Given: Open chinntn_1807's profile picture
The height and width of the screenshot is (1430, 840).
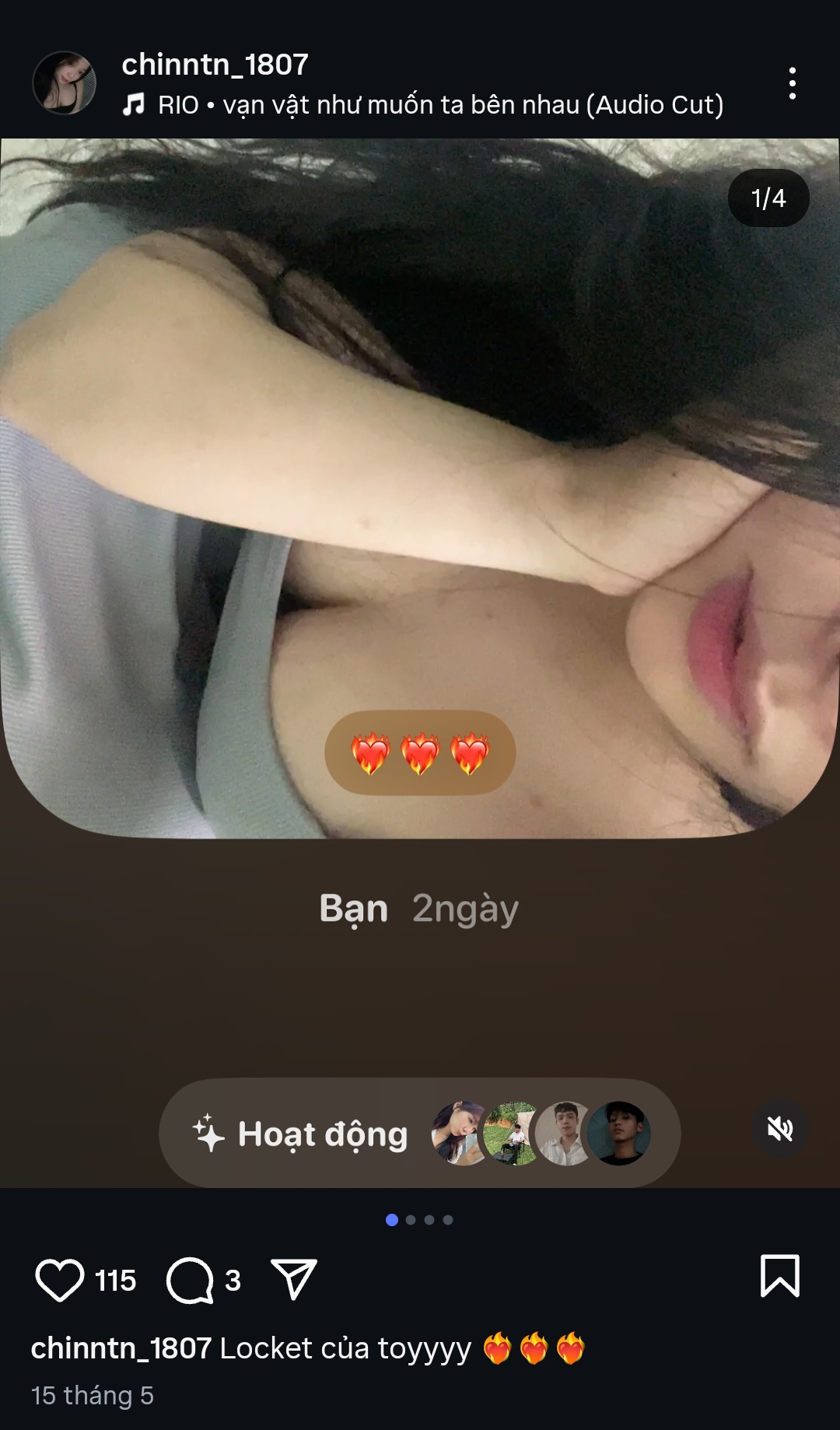Looking at the screenshot, I should [x=65, y=83].
